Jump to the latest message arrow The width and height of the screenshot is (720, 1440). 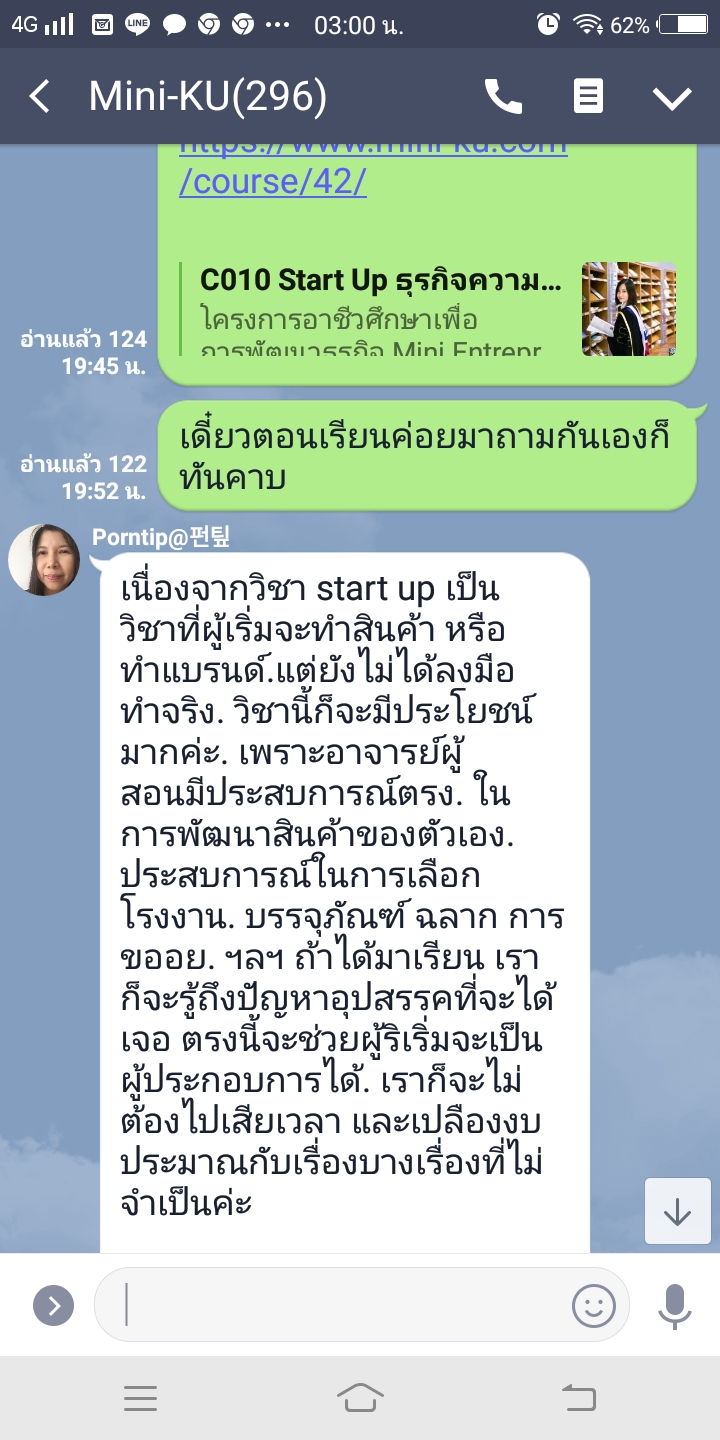pos(677,1212)
